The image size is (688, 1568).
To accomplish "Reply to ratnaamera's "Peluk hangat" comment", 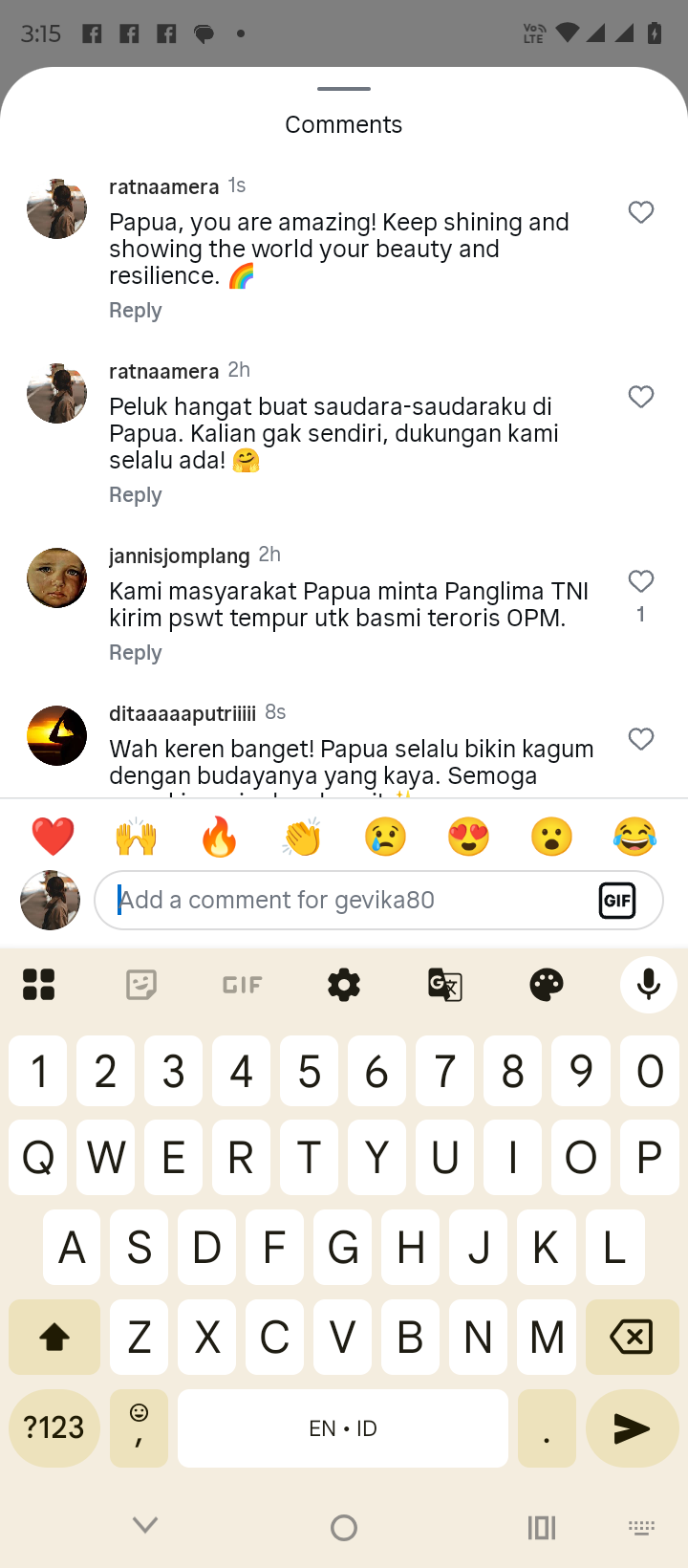I will pyautogui.click(x=136, y=495).
